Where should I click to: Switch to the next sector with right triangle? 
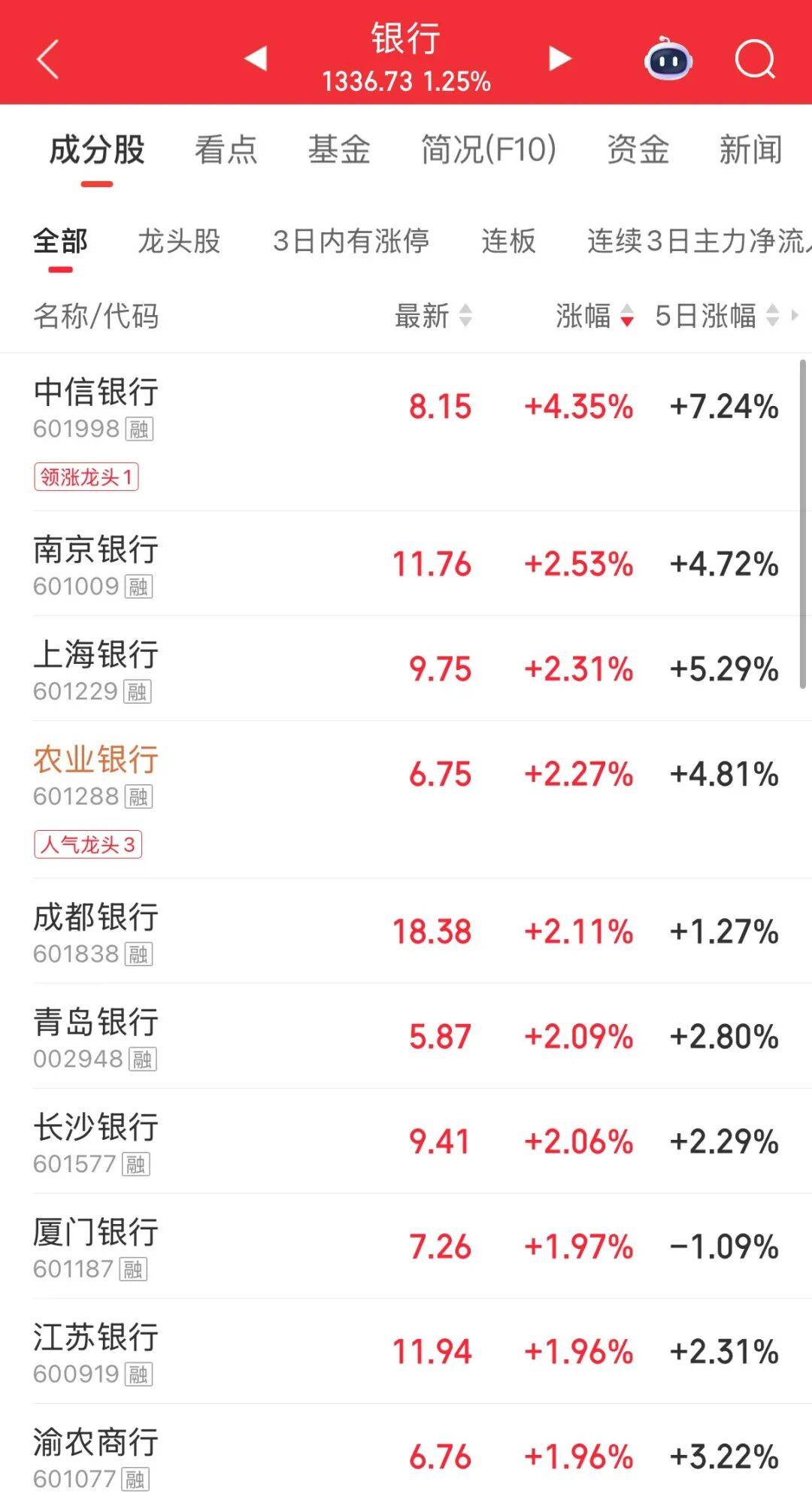point(559,58)
